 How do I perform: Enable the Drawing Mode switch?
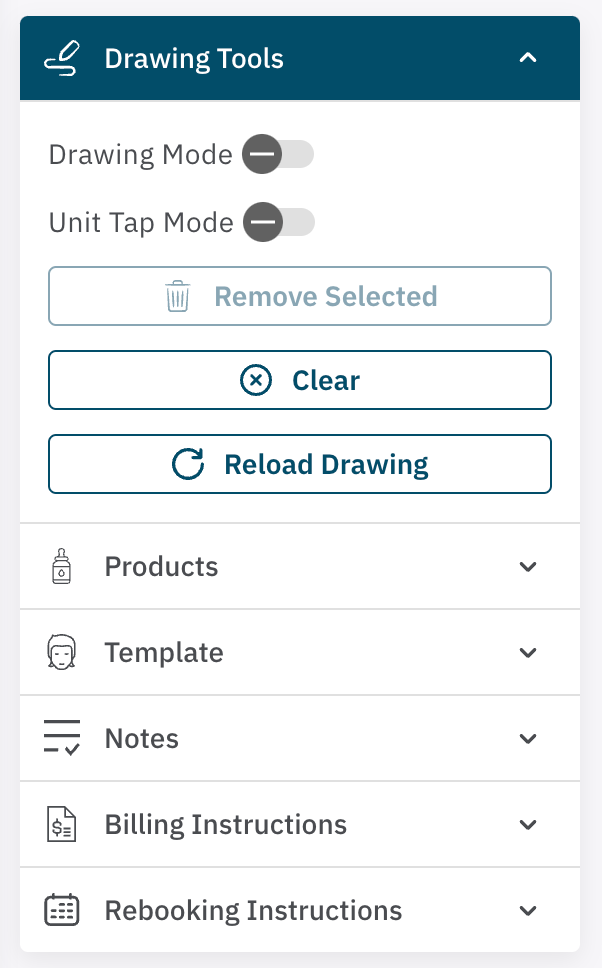tap(279, 155)
